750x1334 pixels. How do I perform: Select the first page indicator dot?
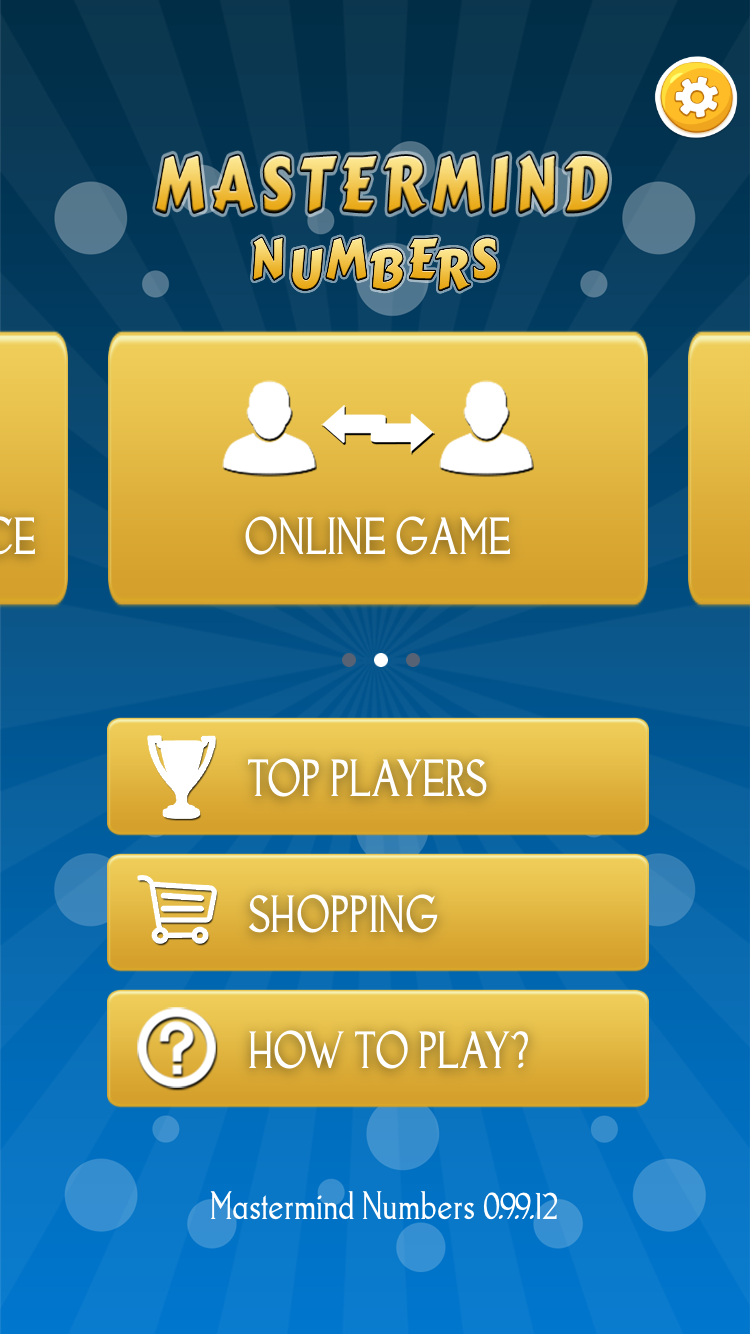coord(349,660)
